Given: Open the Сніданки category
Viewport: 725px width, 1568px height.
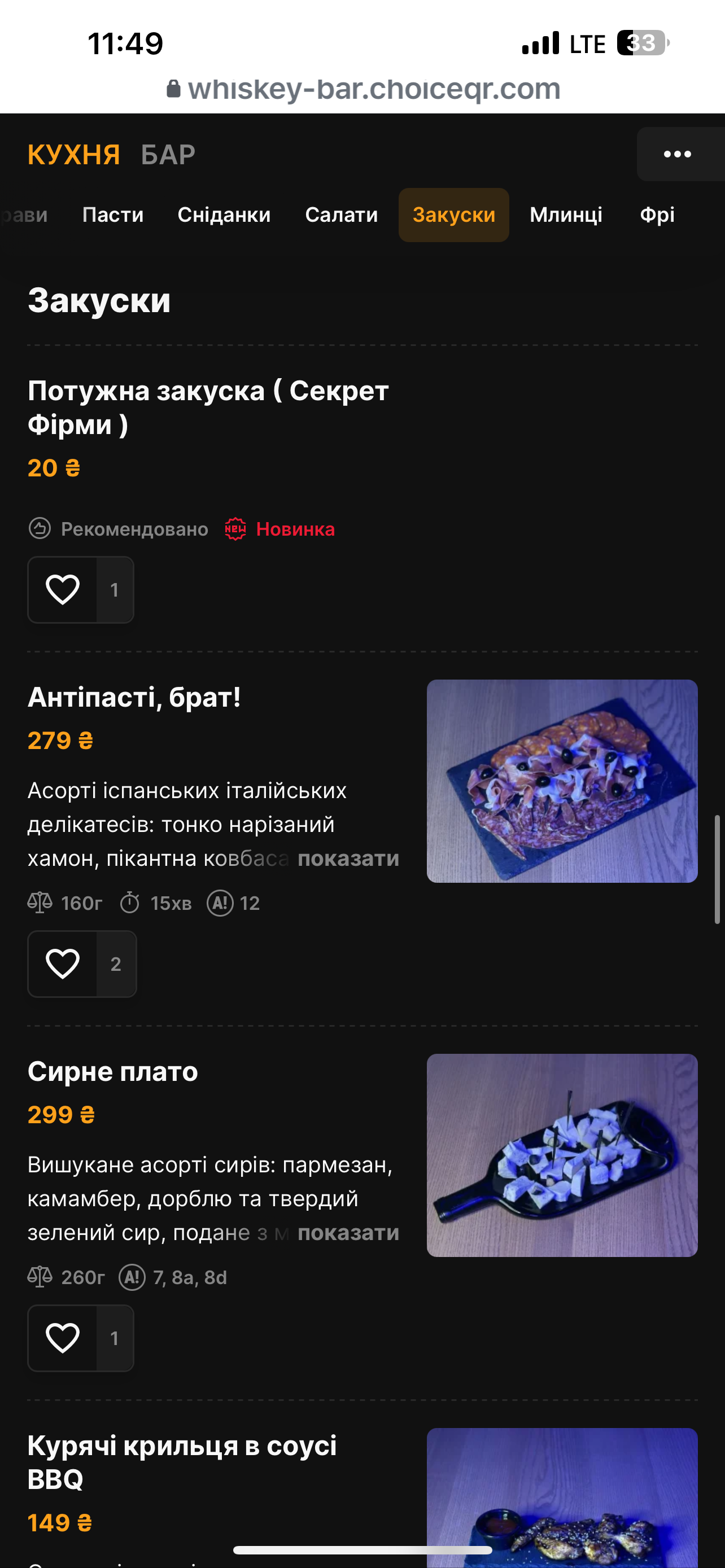Looking at the screenshot, I should 224,215.
